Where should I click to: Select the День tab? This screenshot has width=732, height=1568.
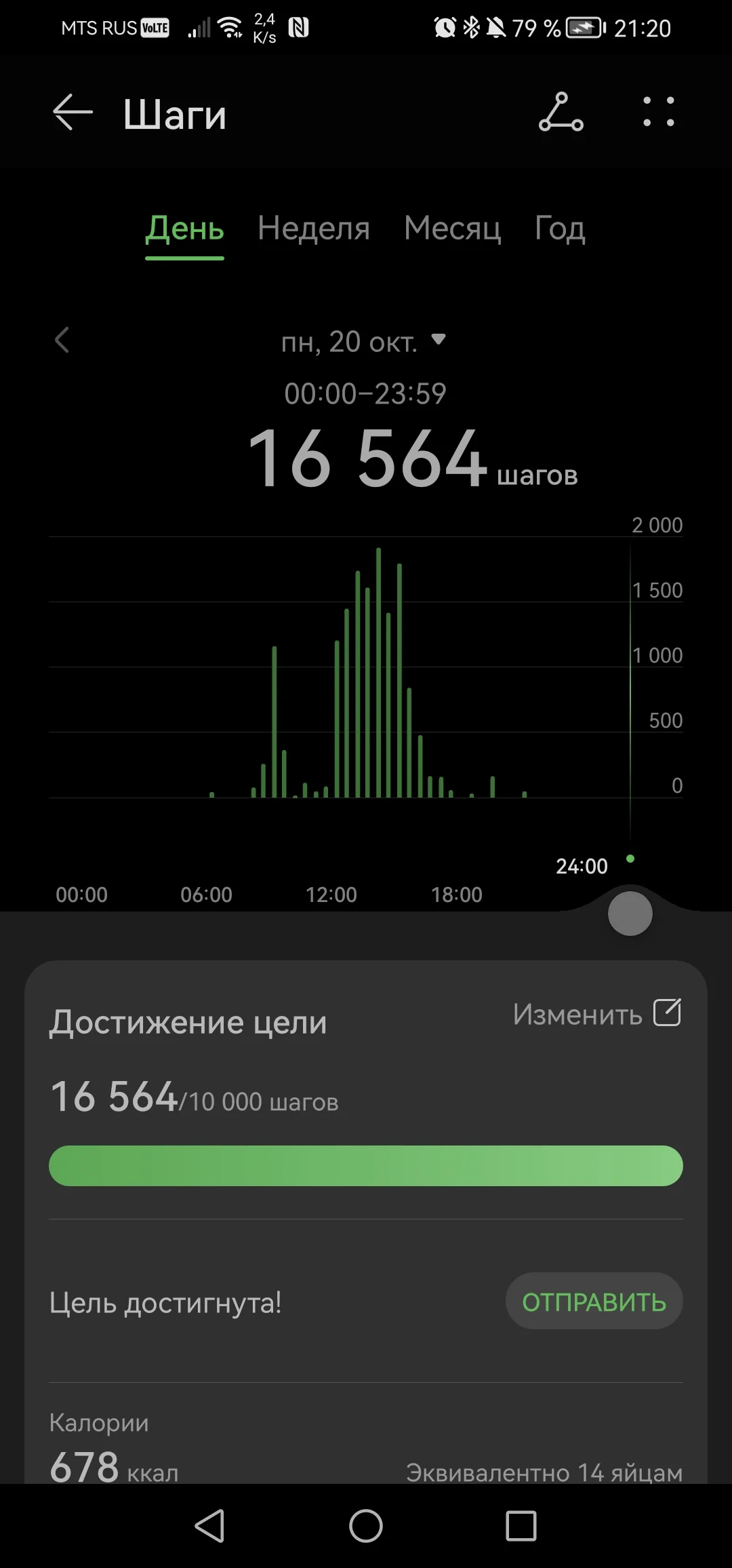pyautogui.click(x=184, y=229)
